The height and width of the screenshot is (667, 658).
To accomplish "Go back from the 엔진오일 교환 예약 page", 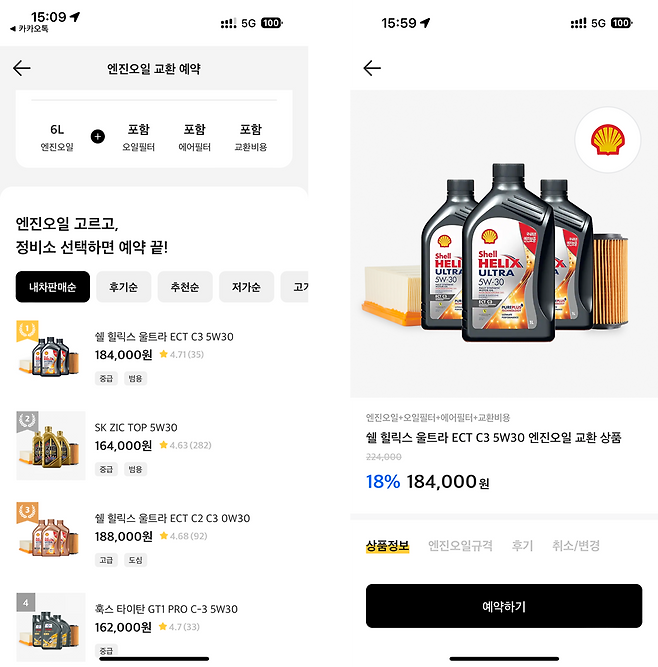I will (22, 68).
